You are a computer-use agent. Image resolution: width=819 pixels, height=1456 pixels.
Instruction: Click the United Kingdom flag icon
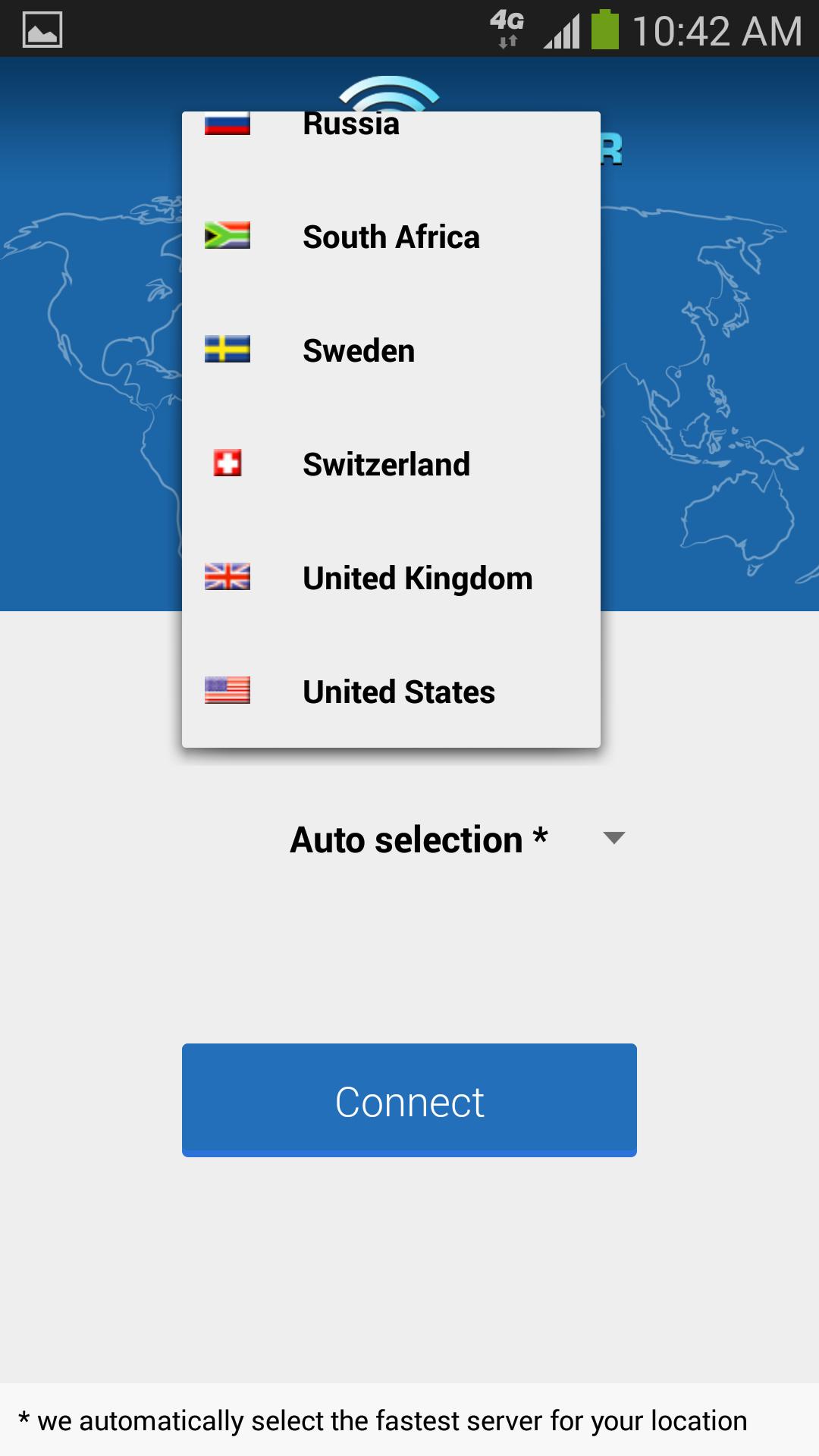point(227,578)
